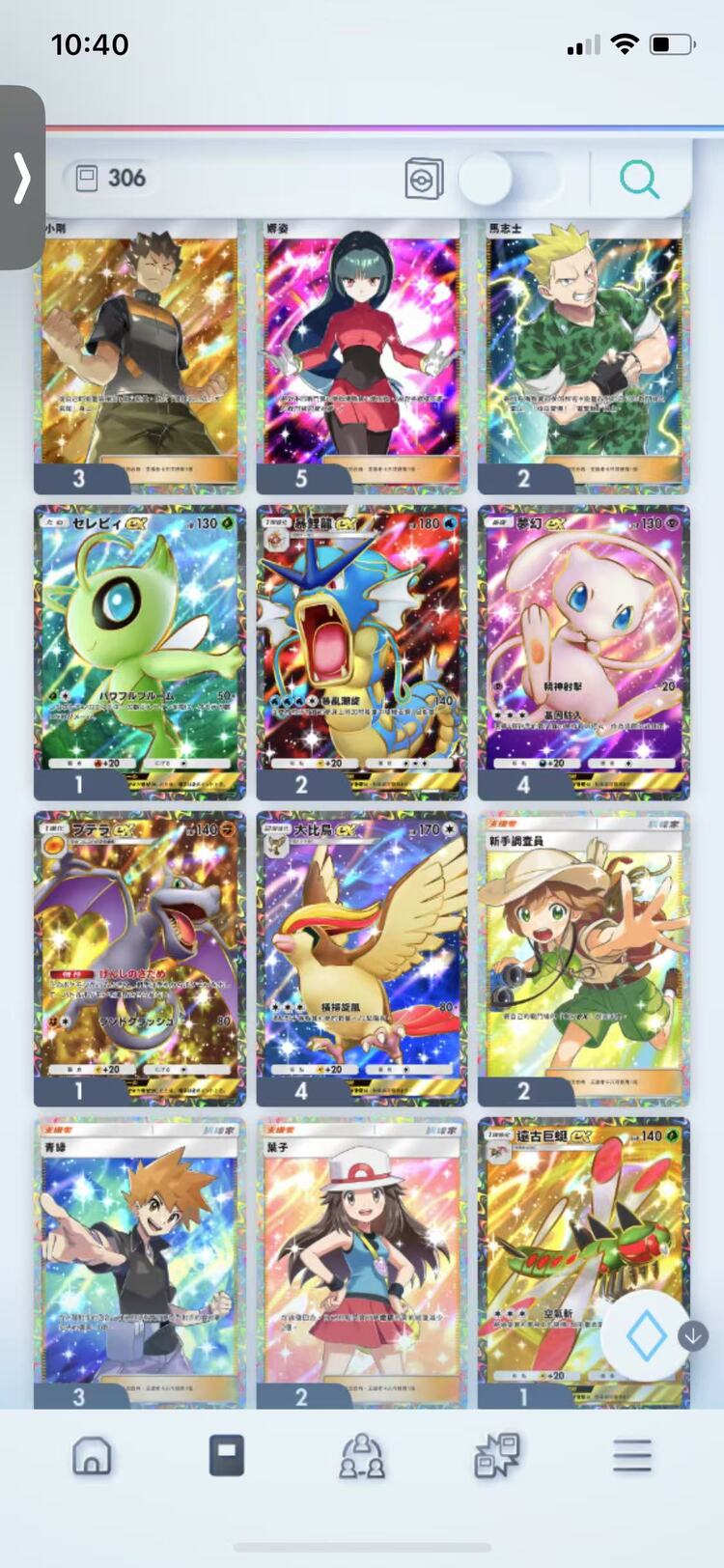This screenshot has height=1568, width=724.
Task: Open the search magnifier icon
Action: [x=639, y=180]
